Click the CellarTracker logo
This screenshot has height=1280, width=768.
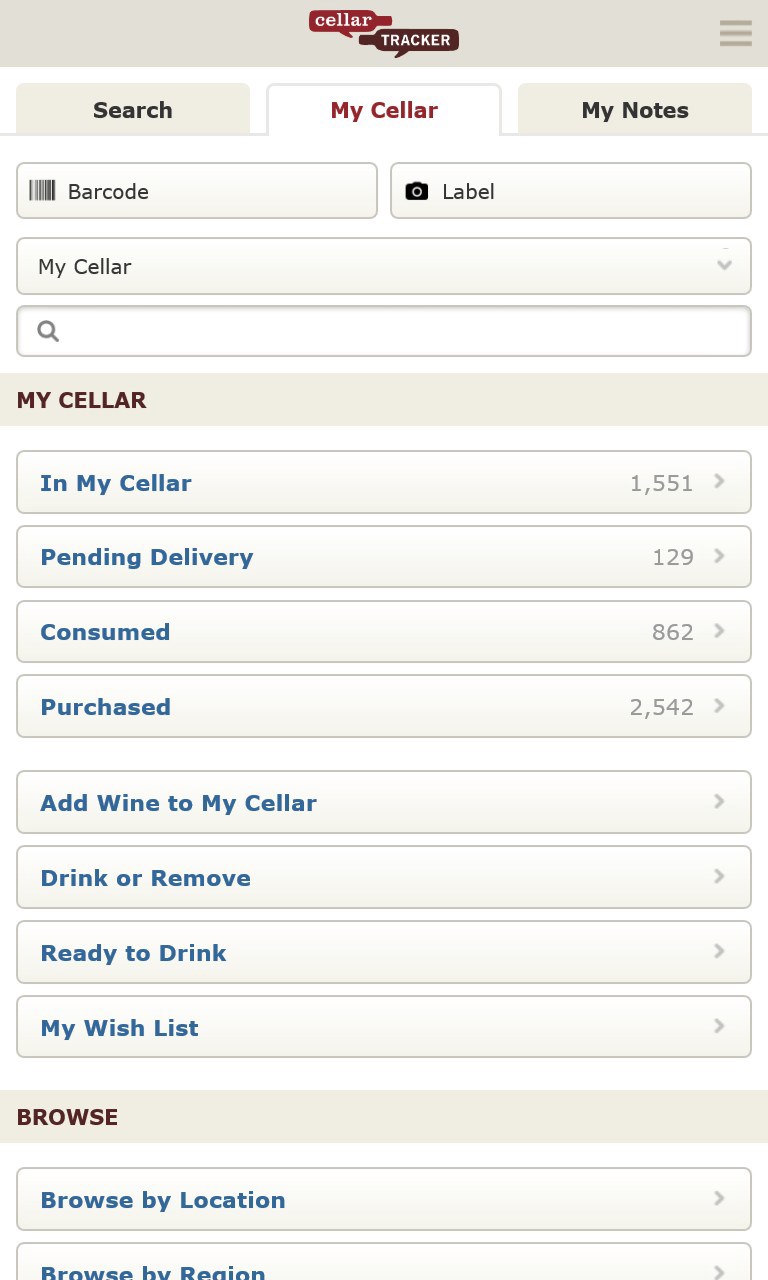(x=383, y=33)
